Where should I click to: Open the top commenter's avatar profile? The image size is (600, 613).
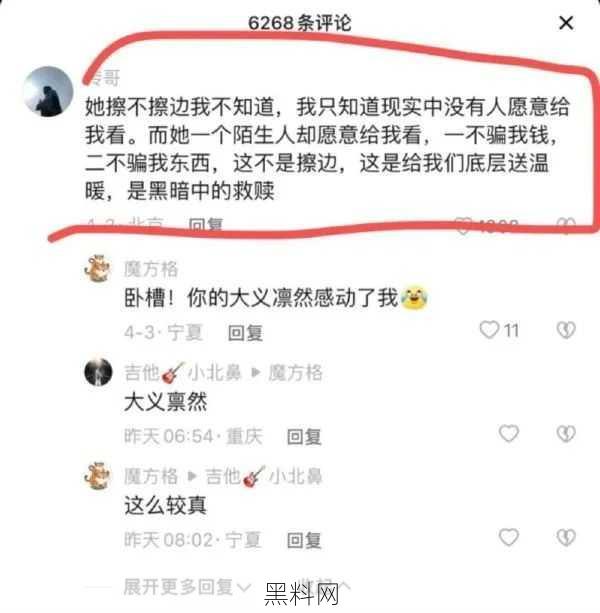tap(47, 94)
